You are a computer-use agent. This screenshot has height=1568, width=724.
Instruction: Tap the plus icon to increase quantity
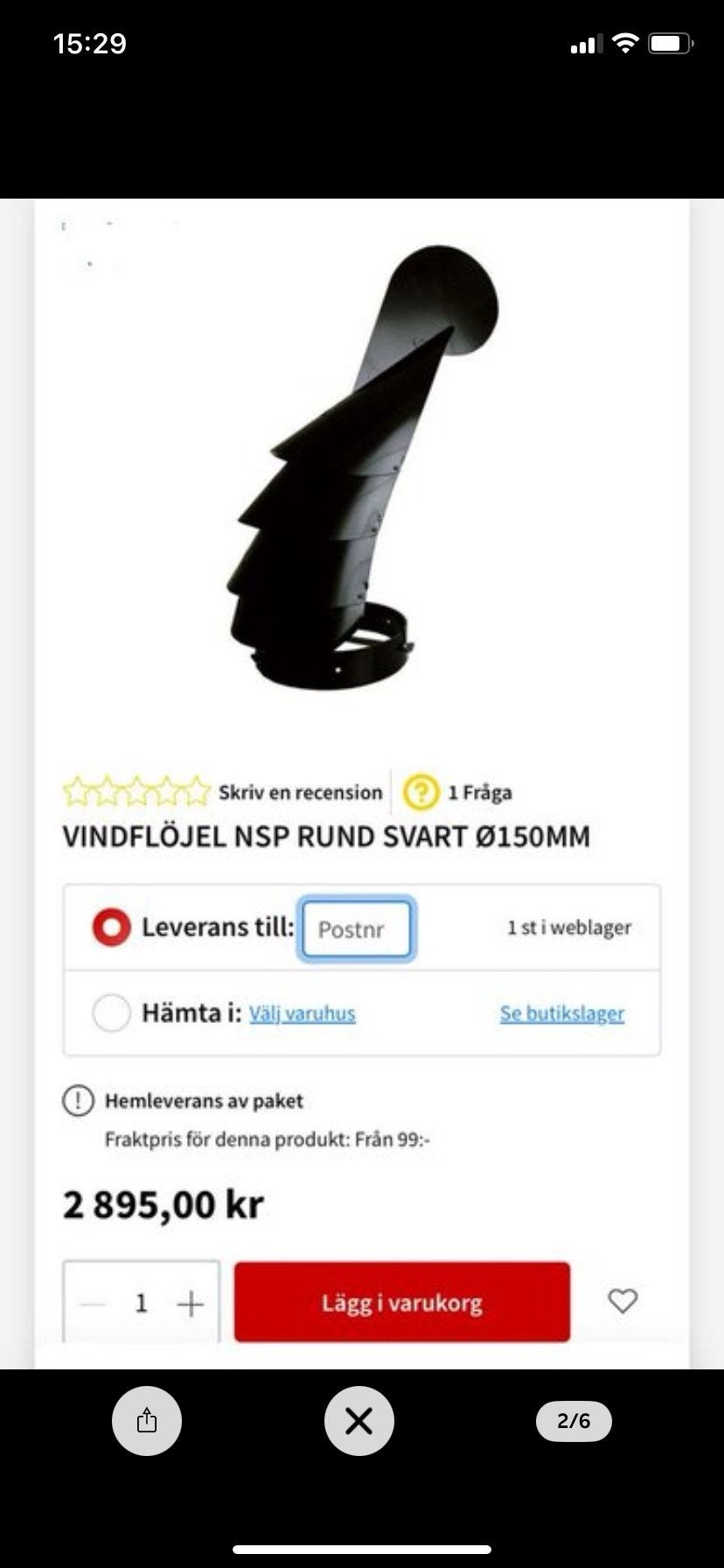pos(191,1302)
